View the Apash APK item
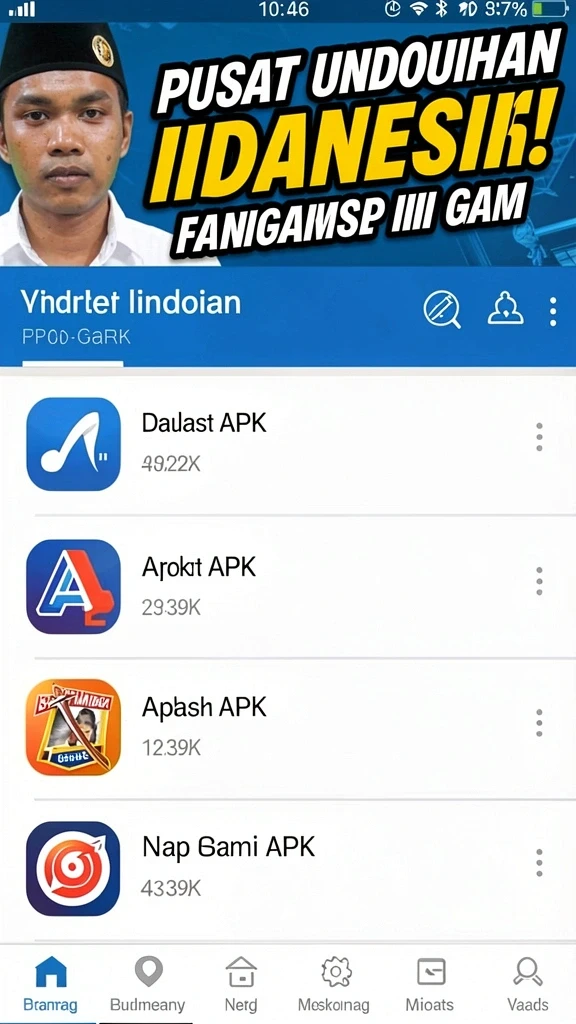Image resolution: width=576 pixels, height=1024 pixels. tap(288, 727)
